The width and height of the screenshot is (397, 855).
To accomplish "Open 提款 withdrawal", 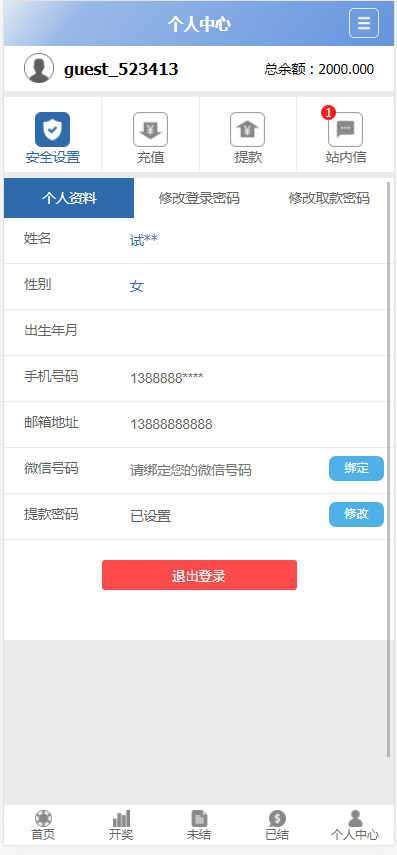I will click(x=248, y=135).
